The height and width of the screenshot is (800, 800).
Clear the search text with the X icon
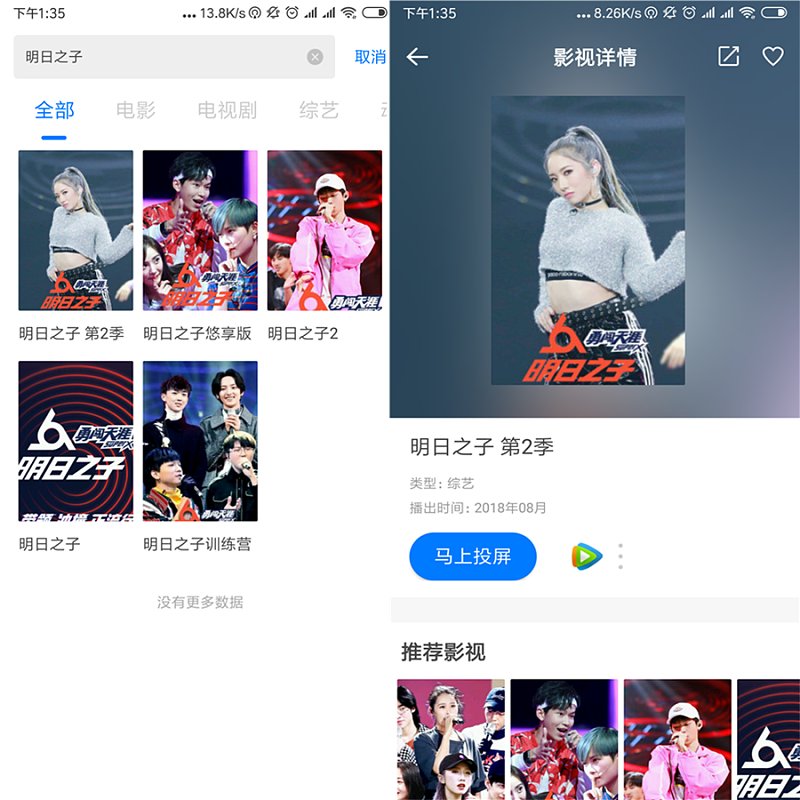(x=315, y=57)
